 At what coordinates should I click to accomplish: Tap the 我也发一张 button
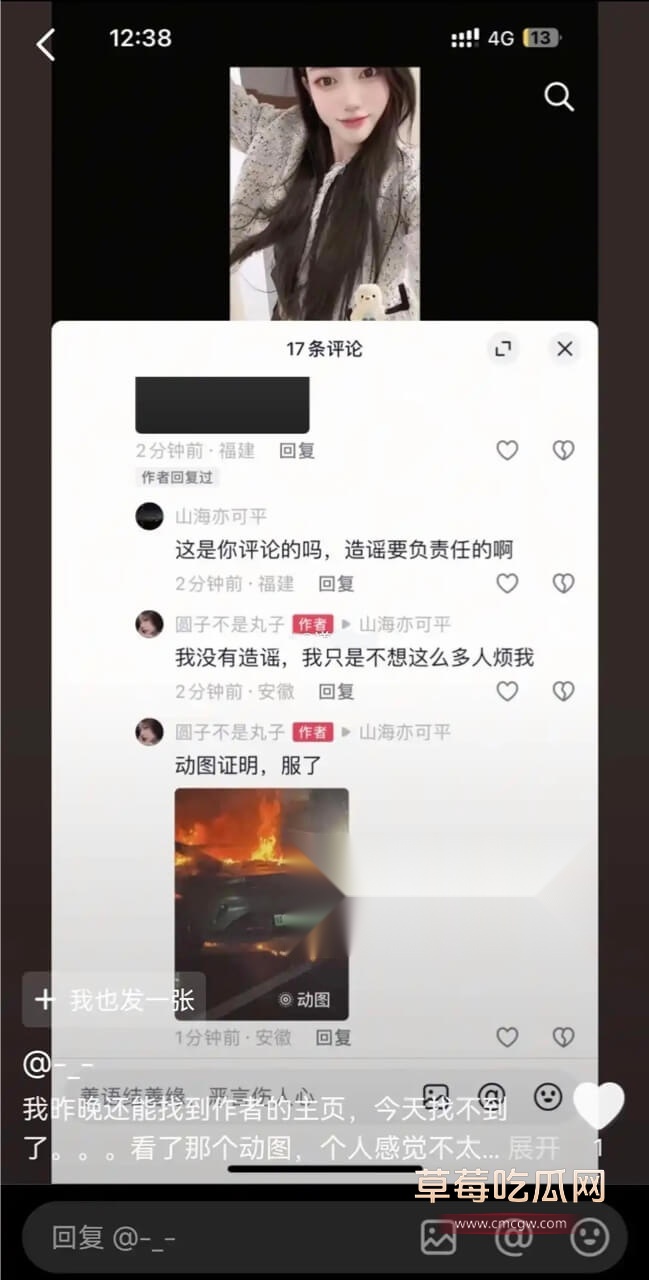click(114, 999)
